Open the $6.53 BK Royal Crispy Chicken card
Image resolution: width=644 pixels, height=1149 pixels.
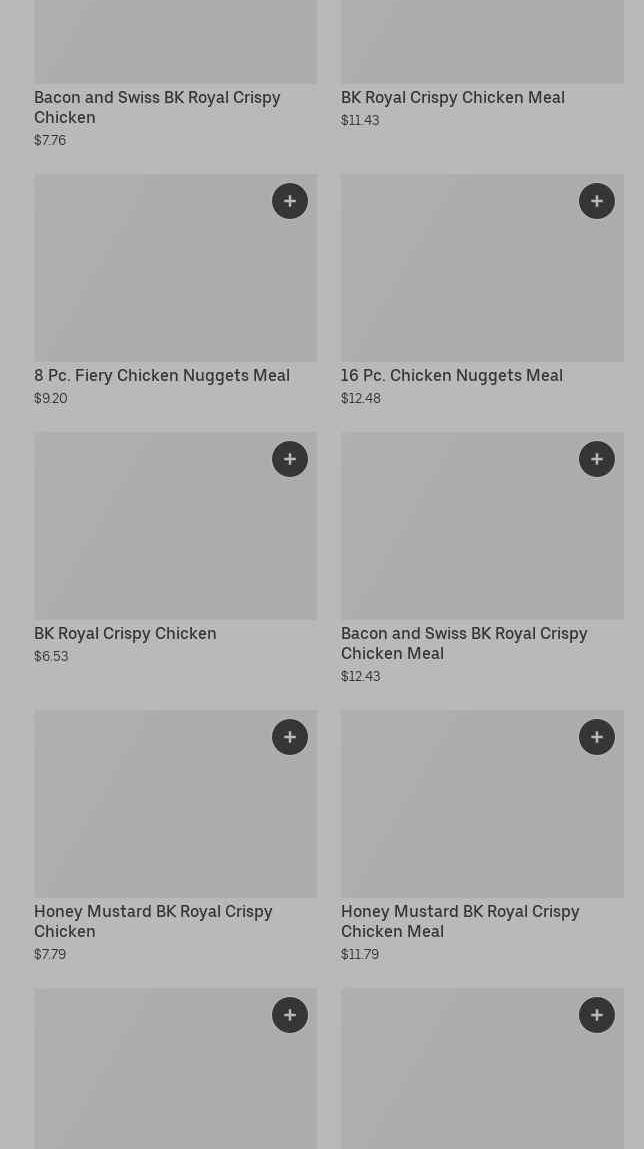coord(125,633)
